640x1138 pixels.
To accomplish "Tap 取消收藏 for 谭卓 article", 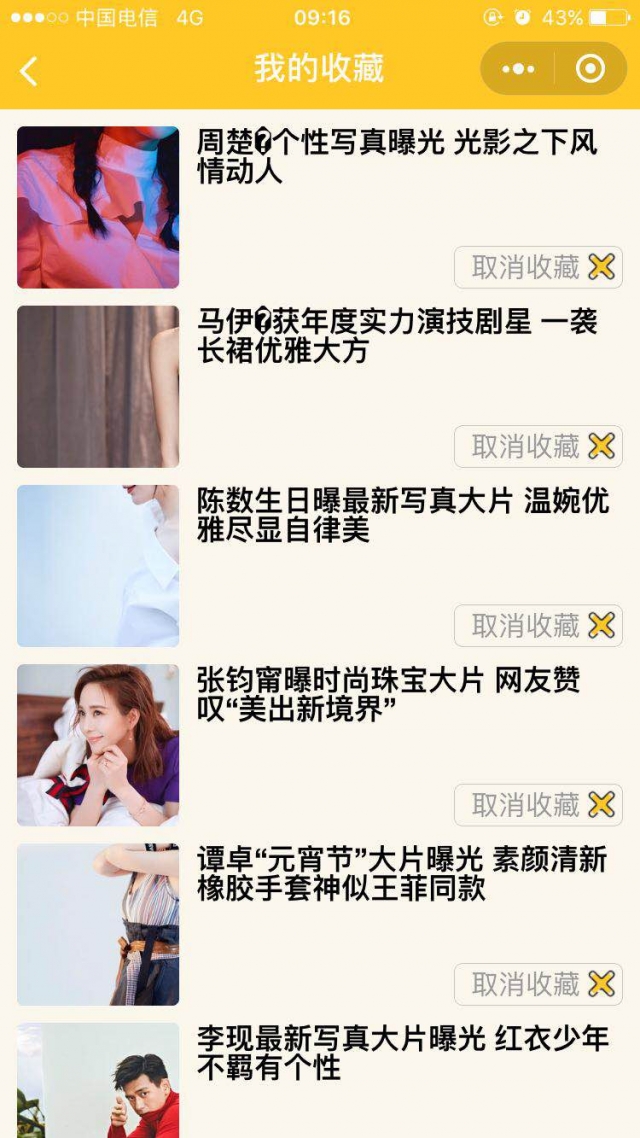I will [x=539, y=984].
